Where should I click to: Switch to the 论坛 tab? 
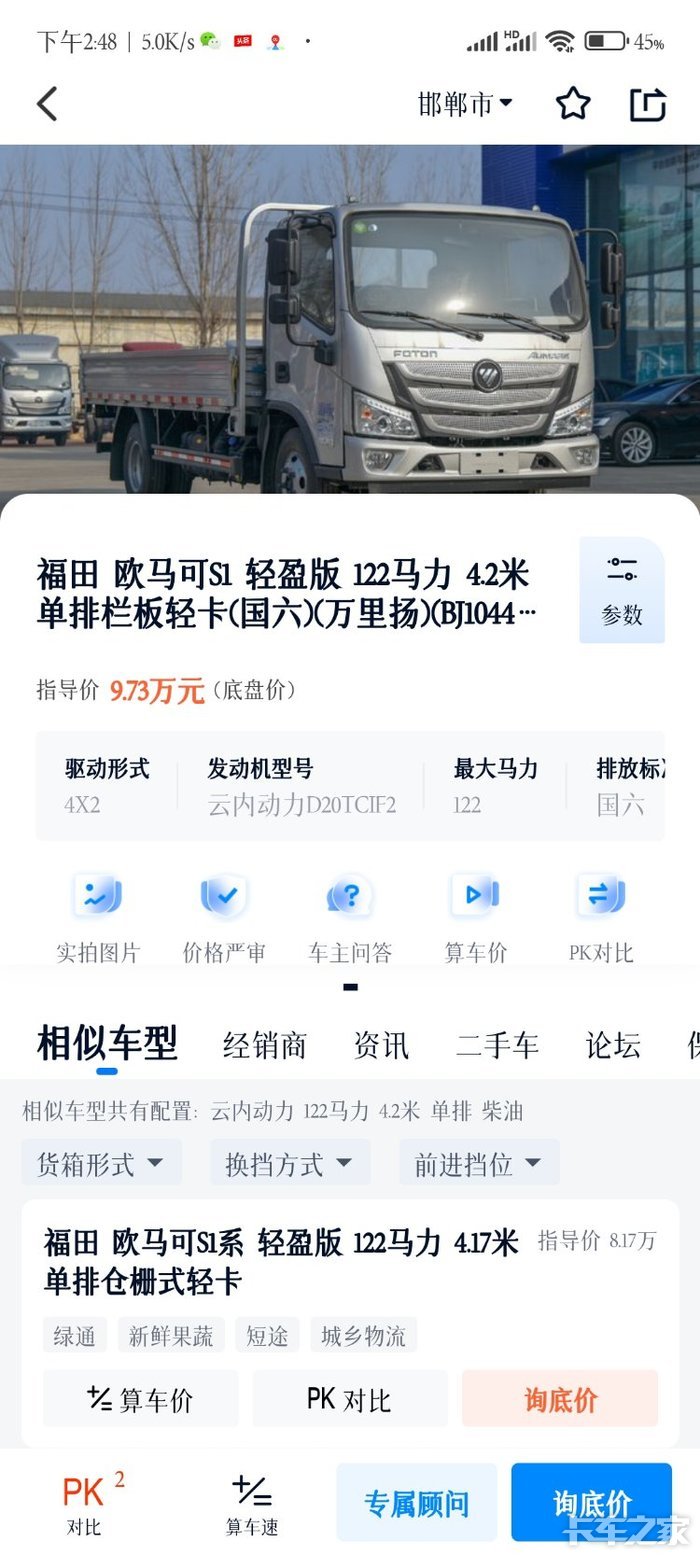pos(612,1045)
